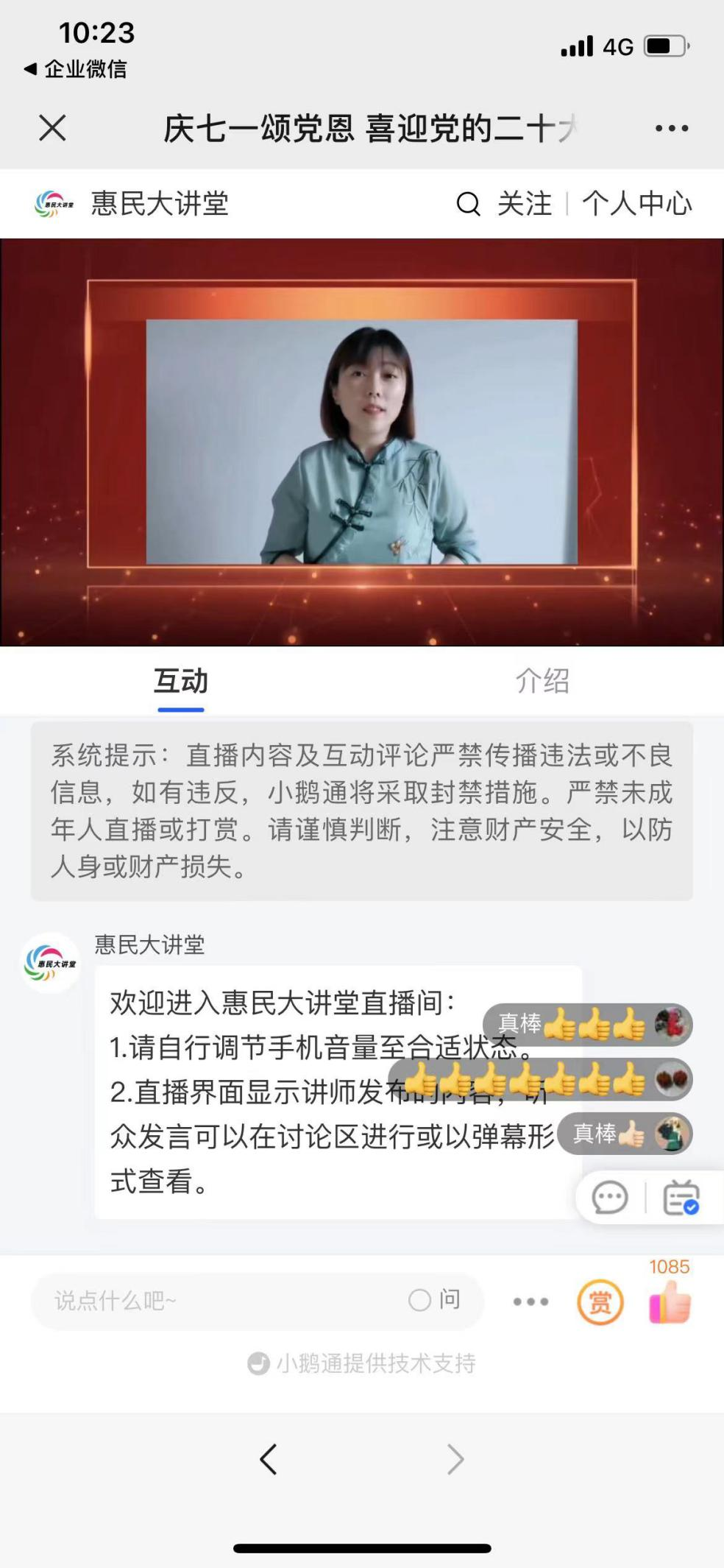Follow 惠民大讲堂 via 关注

524,204
